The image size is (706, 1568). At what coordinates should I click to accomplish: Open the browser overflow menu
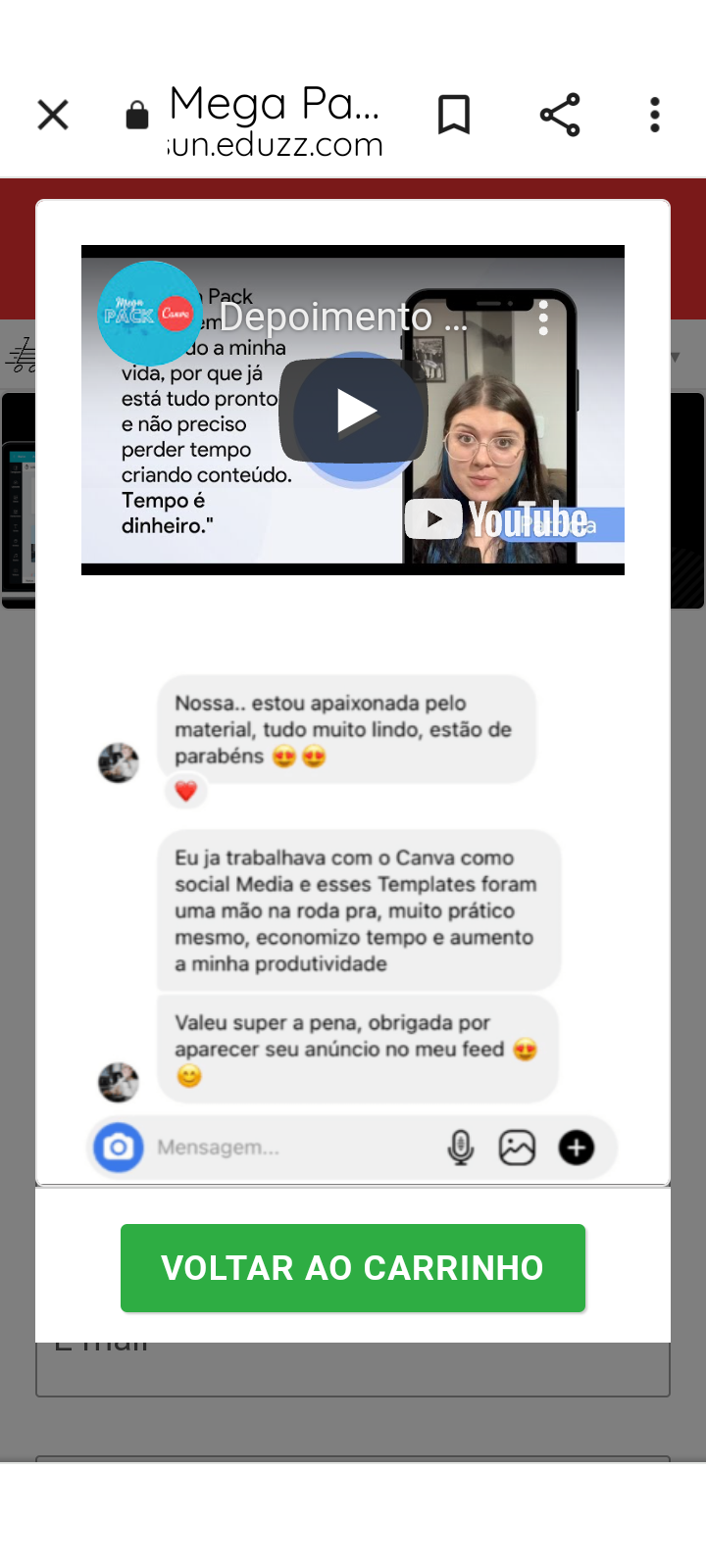coord(655,115)
